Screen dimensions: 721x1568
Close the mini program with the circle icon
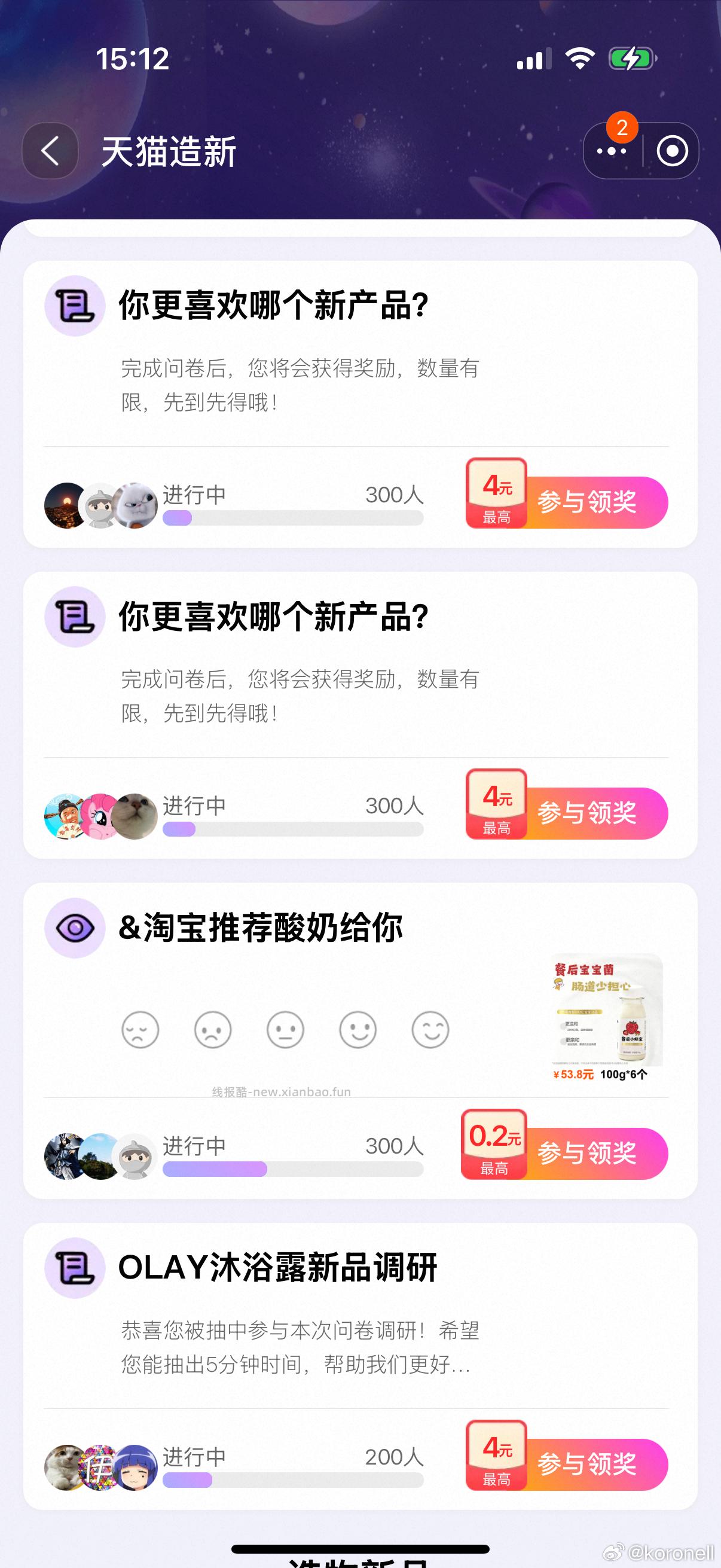pos(672,151)
